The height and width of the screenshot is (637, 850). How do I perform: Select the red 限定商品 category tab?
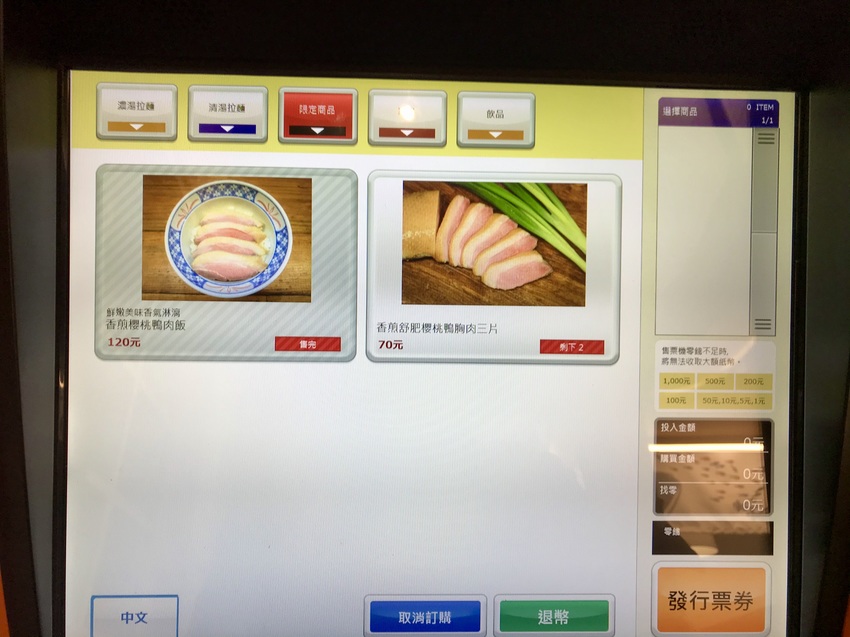click(318, 116)
